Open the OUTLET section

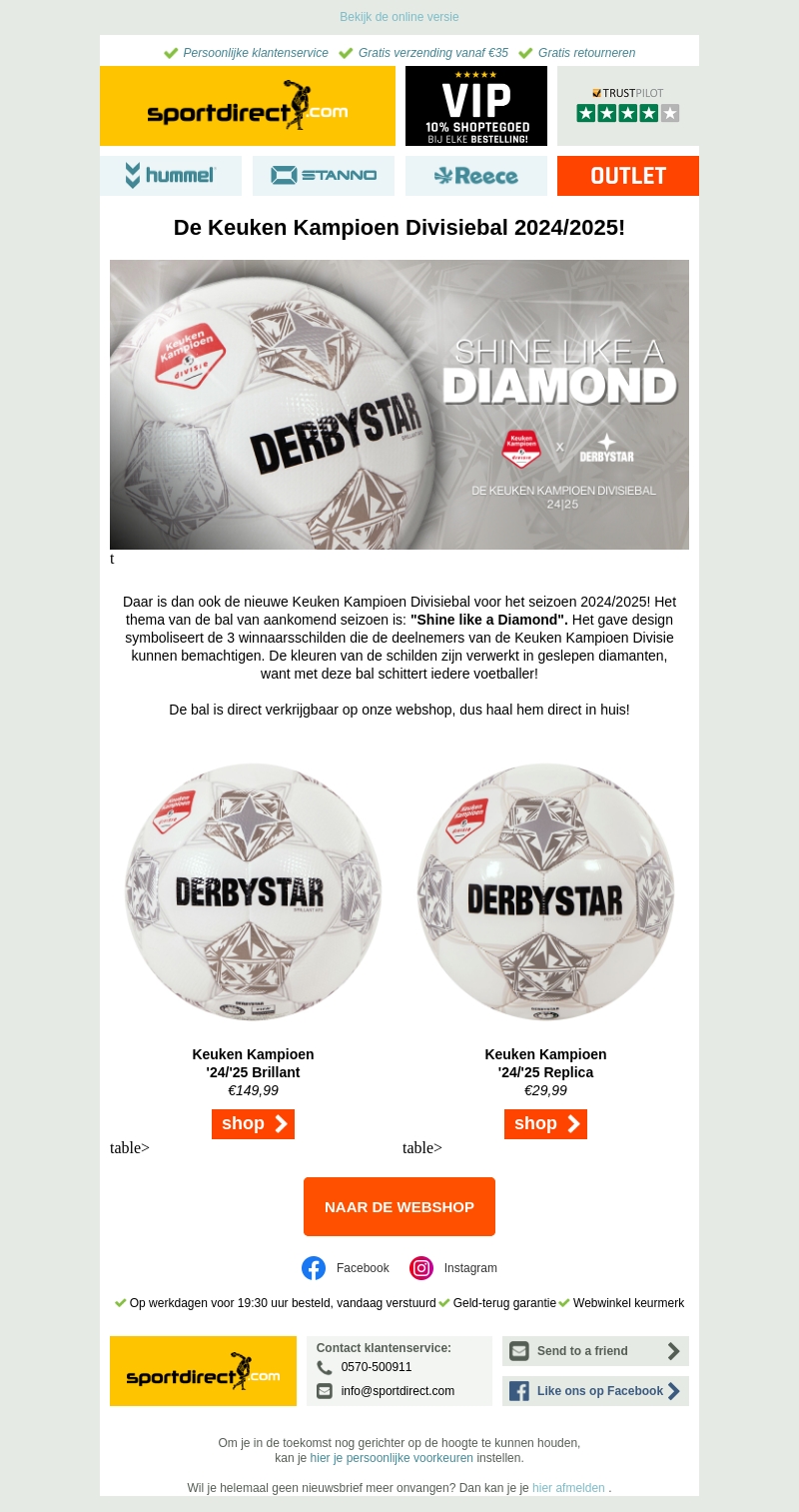coord(627,176)
